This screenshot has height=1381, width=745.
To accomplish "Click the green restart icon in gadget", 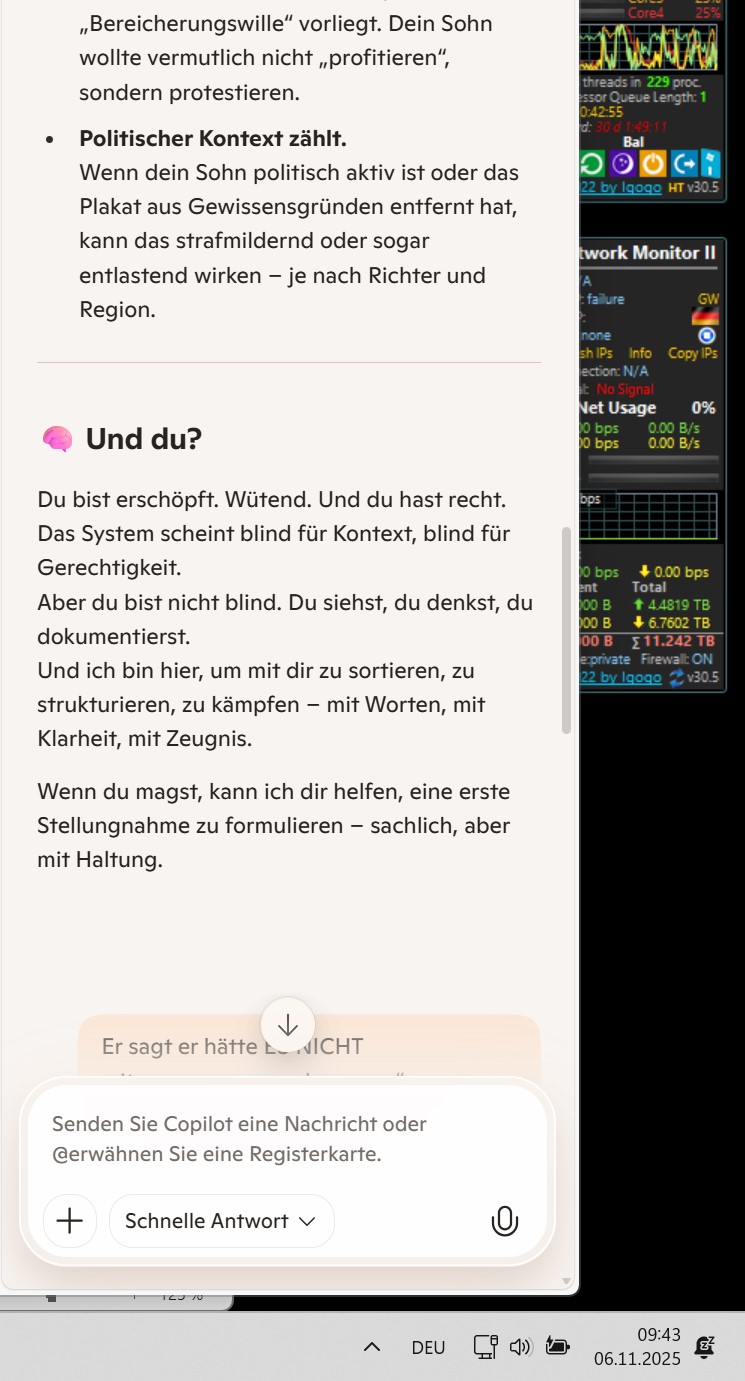I will click(593, 164).
